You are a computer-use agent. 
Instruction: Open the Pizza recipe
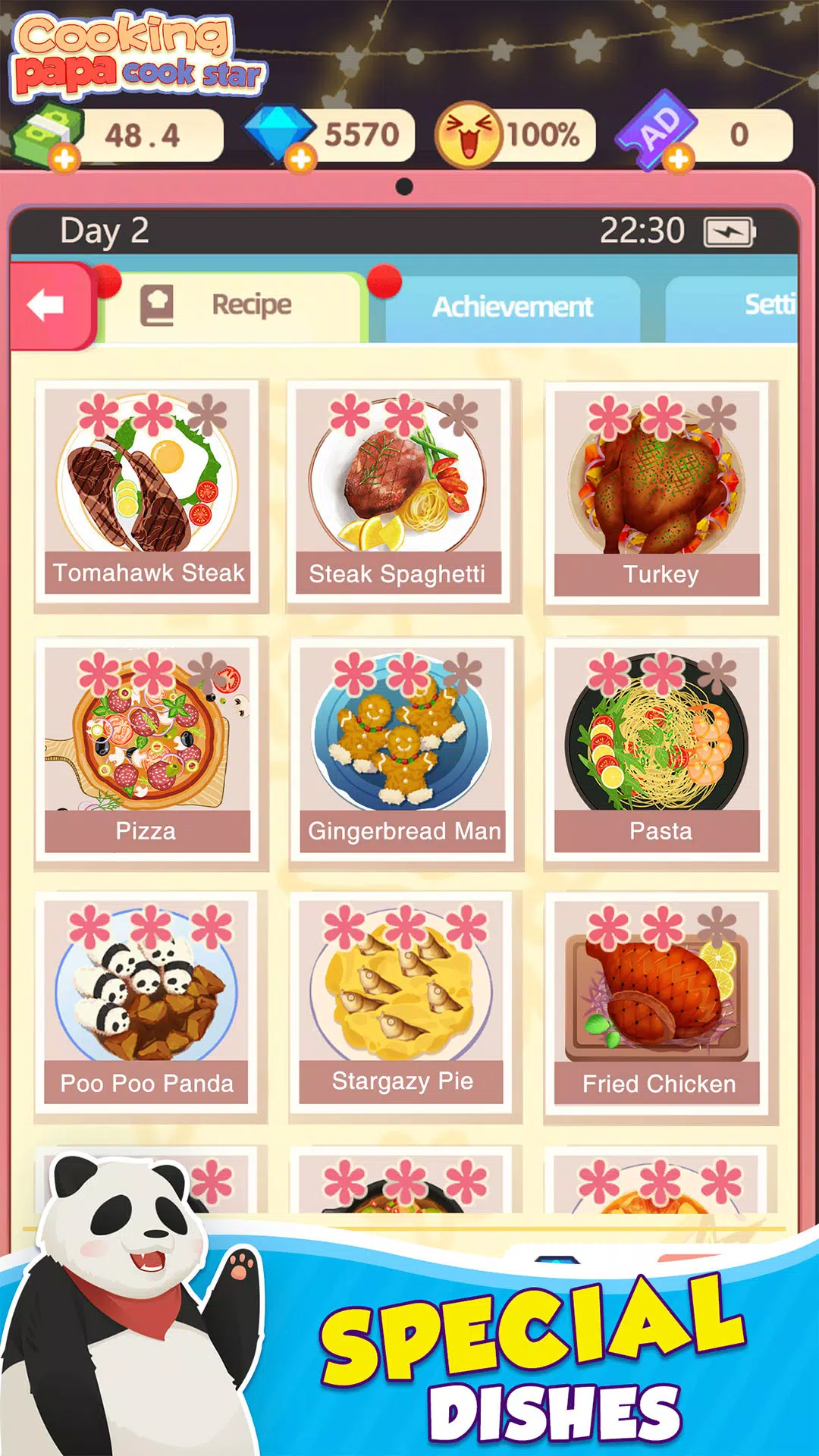[x=148, y=749]
